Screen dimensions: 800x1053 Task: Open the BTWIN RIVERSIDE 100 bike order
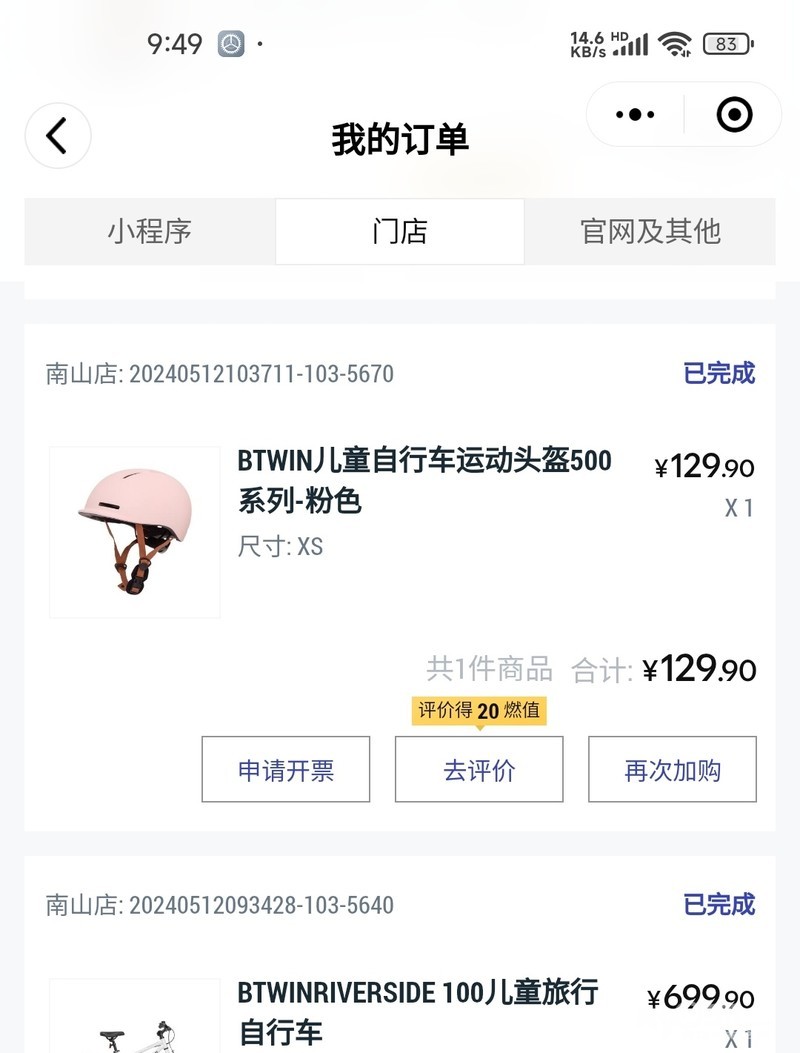coord(418,1010)
